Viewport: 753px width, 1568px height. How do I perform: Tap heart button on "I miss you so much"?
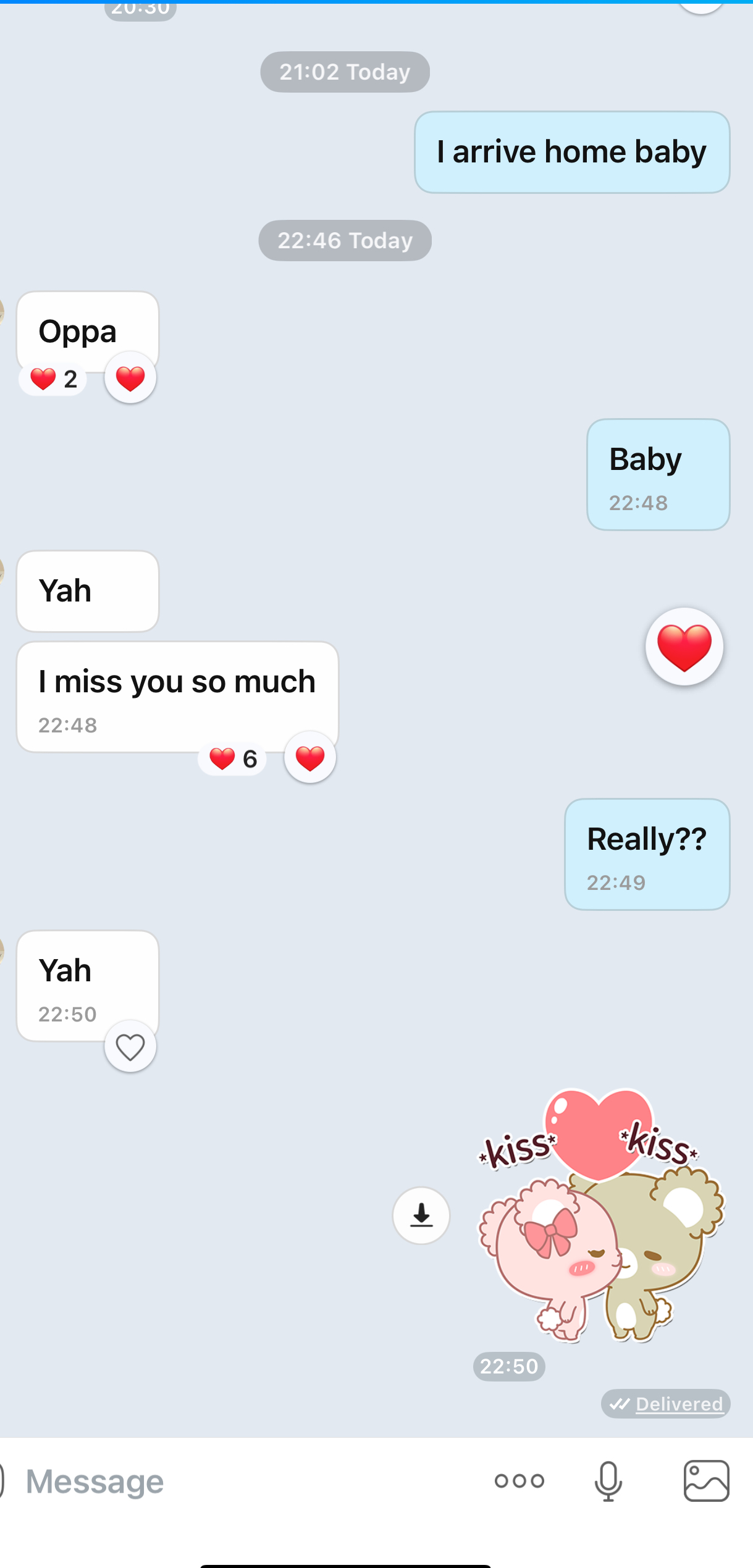tap(310, 758)
